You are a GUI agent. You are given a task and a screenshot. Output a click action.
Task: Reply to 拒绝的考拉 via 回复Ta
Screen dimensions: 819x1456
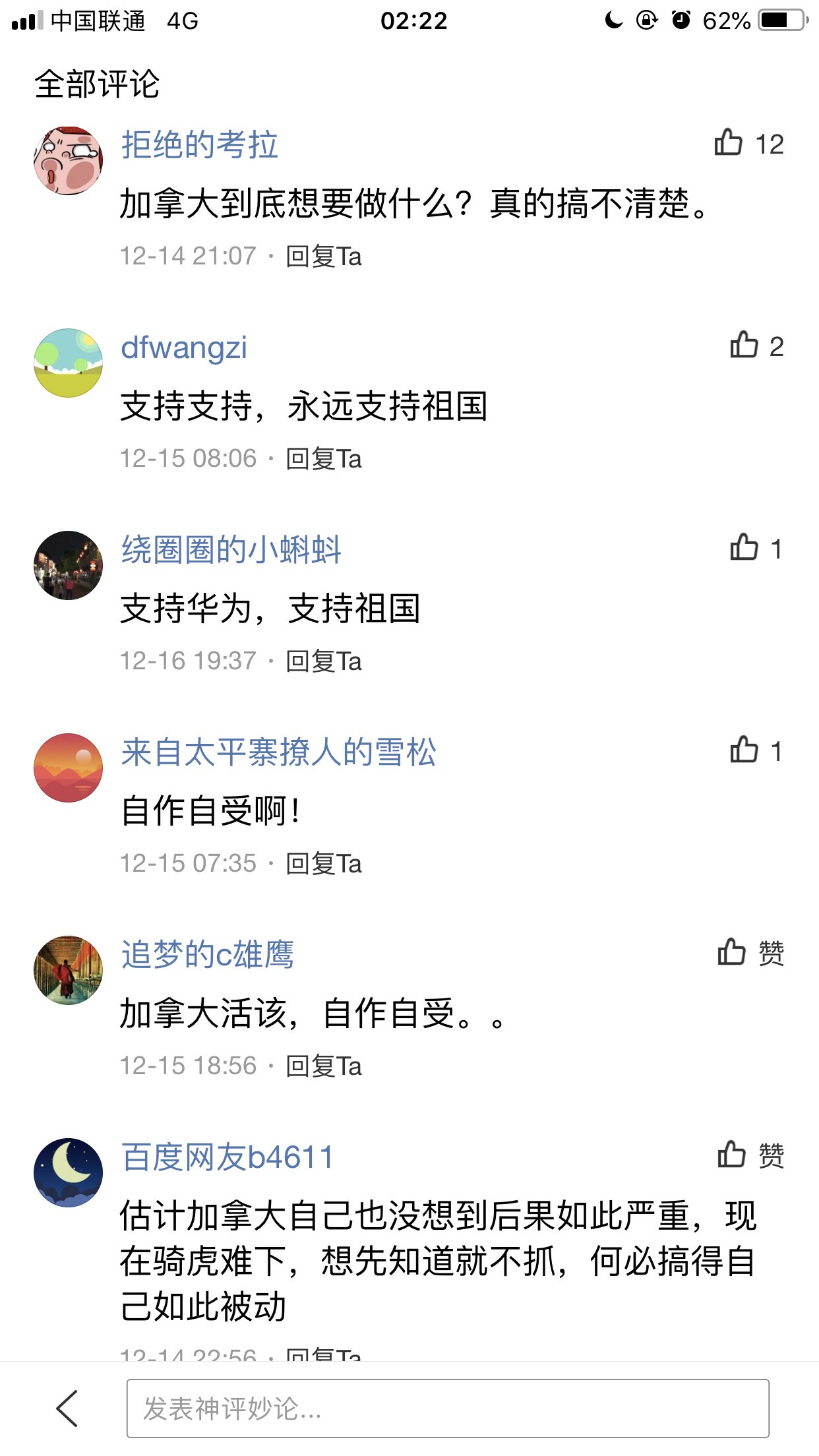(324, 257)
